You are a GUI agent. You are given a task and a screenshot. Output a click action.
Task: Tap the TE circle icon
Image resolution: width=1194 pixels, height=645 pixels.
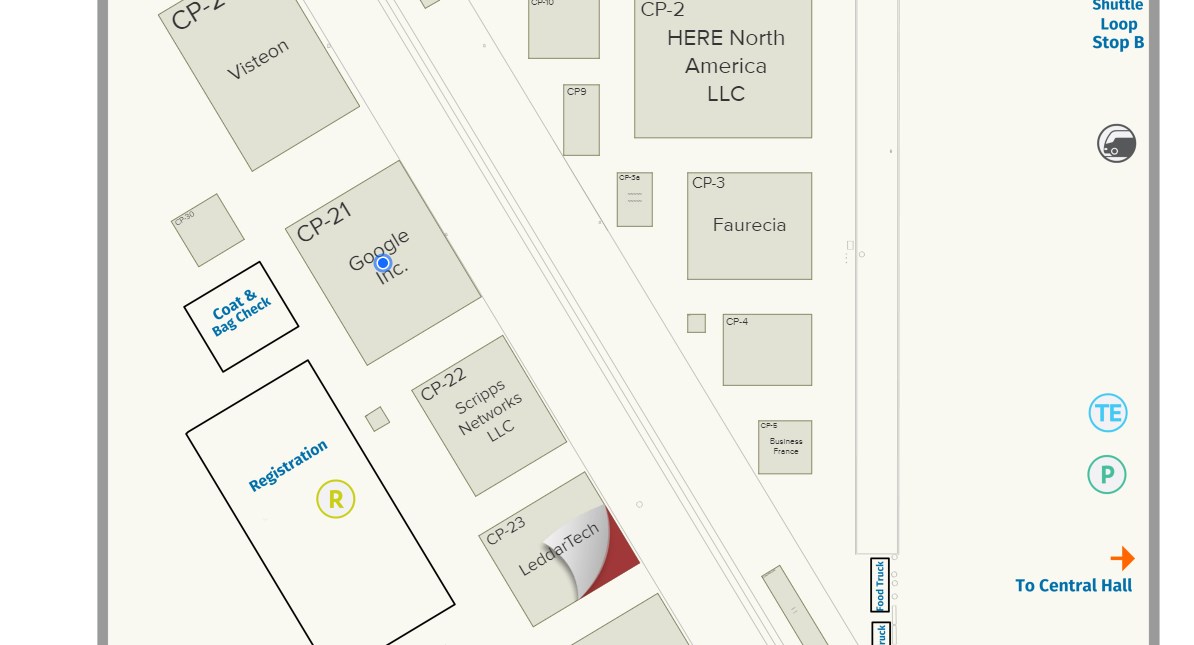1107,413
